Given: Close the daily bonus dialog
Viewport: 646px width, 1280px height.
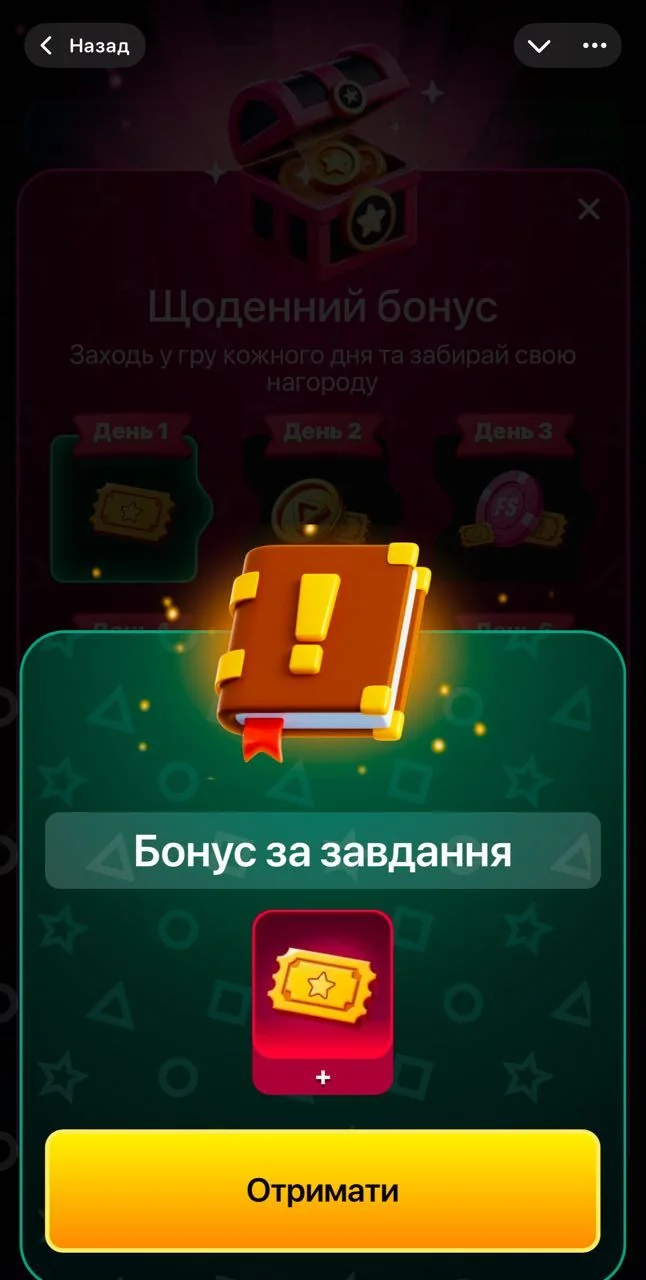Looking at the screenshot, I should click(x=589, y=209).
